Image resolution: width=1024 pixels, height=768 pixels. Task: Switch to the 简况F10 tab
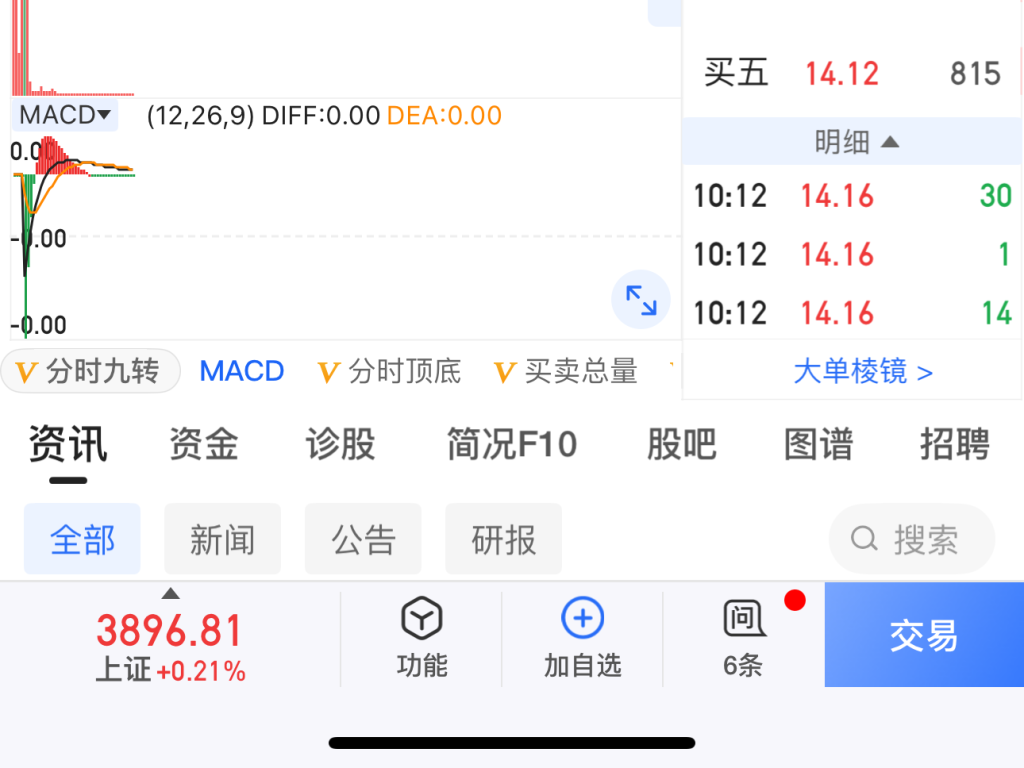pyautogui.click(x=511, y=444)
